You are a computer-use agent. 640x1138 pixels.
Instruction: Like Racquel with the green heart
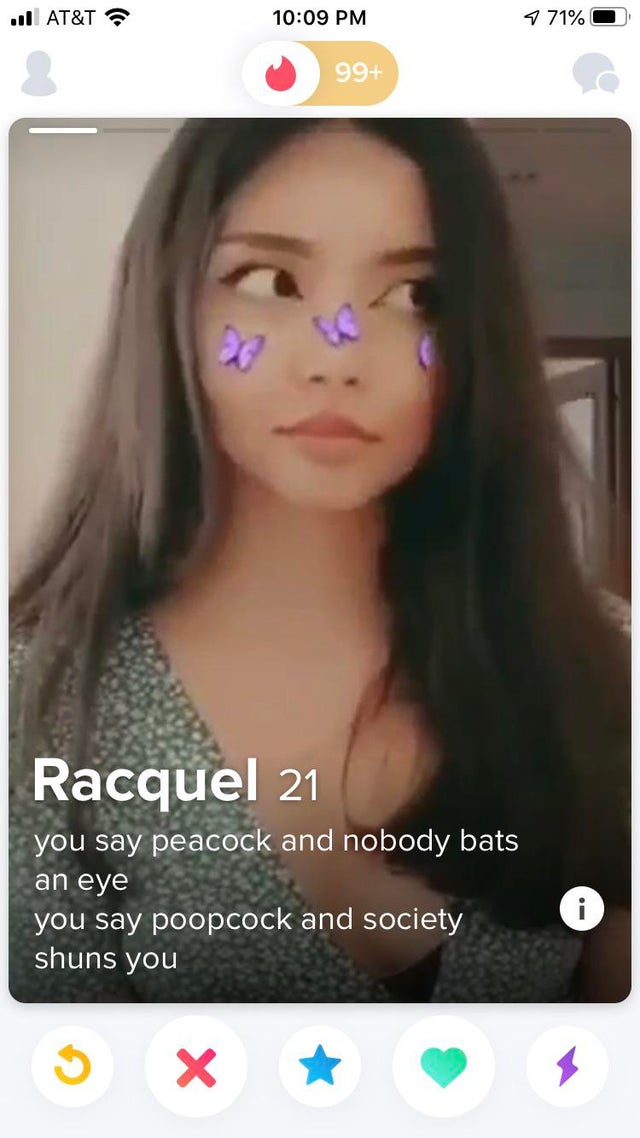443,1067
